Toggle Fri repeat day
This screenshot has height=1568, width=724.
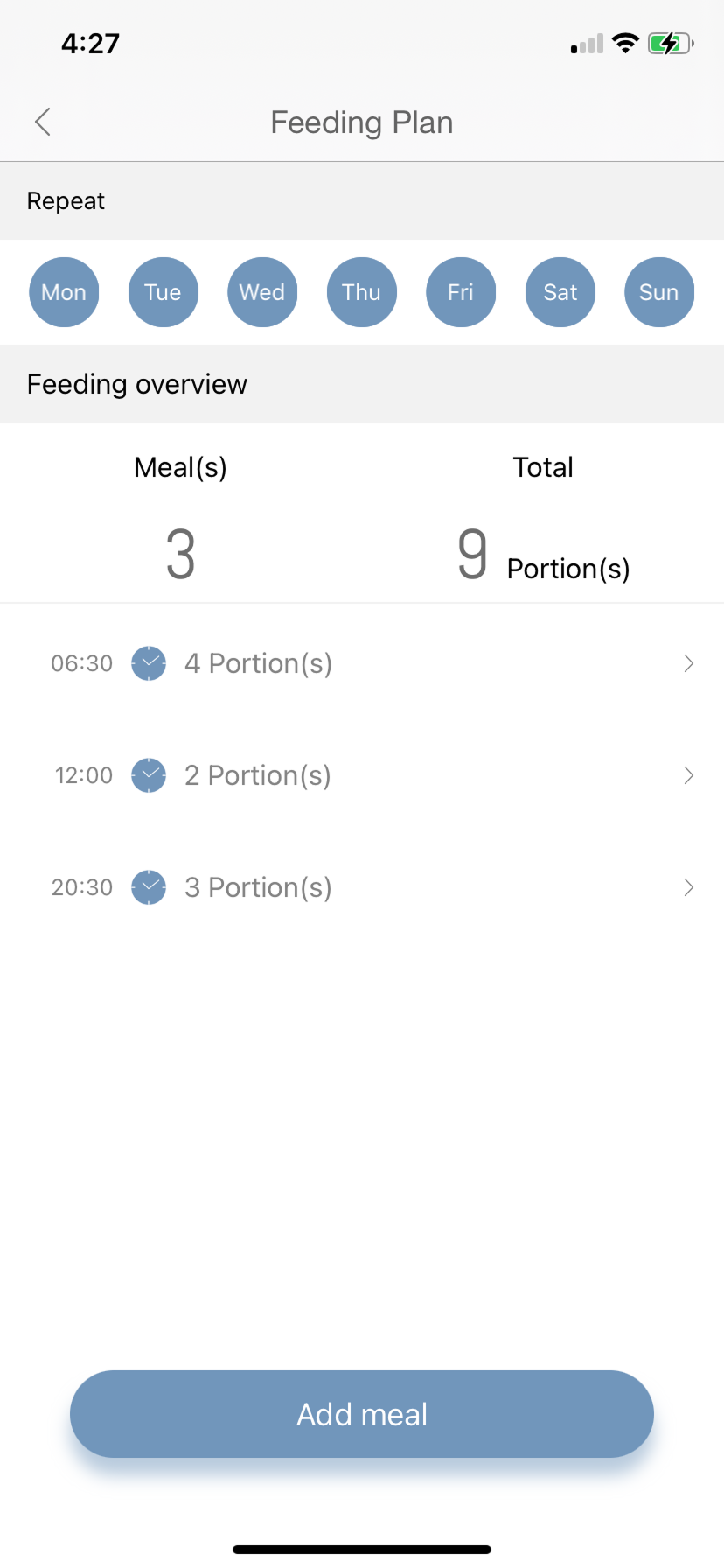[x=461, y=292]
